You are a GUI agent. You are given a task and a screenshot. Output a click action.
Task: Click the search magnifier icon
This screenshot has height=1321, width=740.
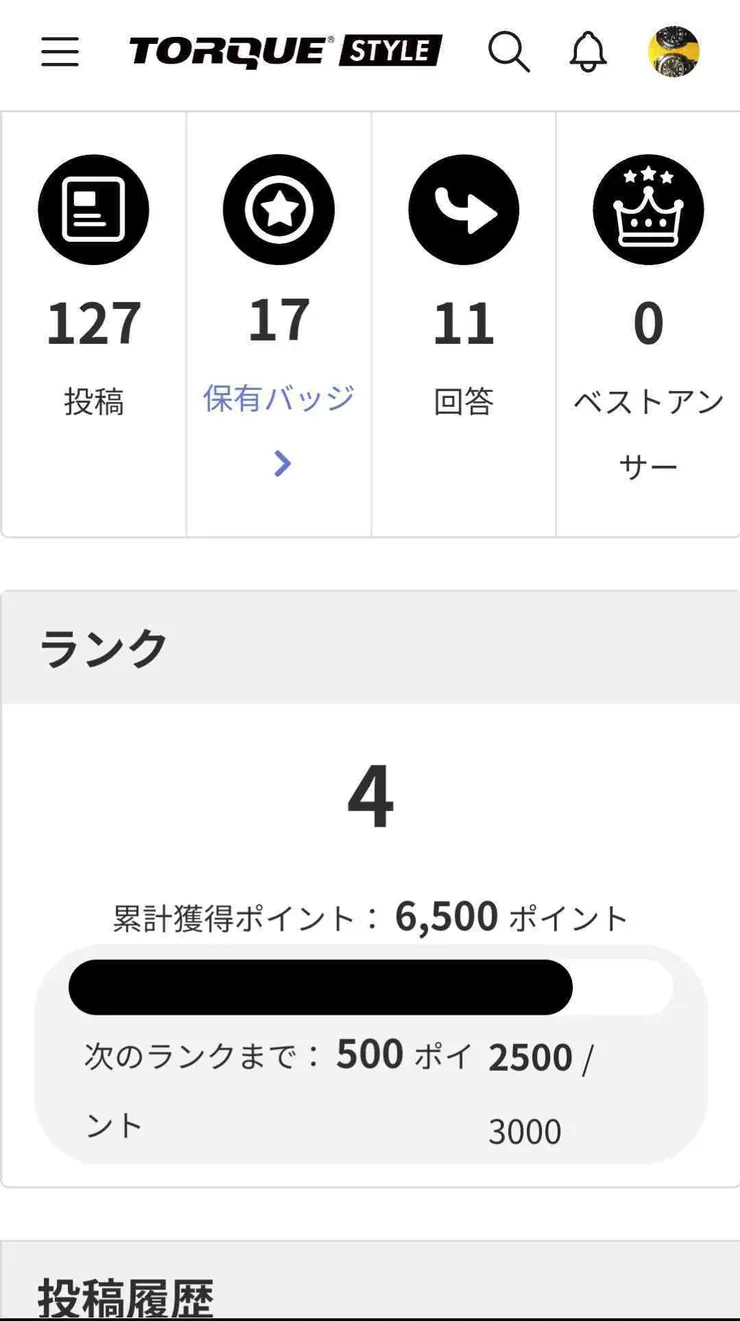[510, 52]
